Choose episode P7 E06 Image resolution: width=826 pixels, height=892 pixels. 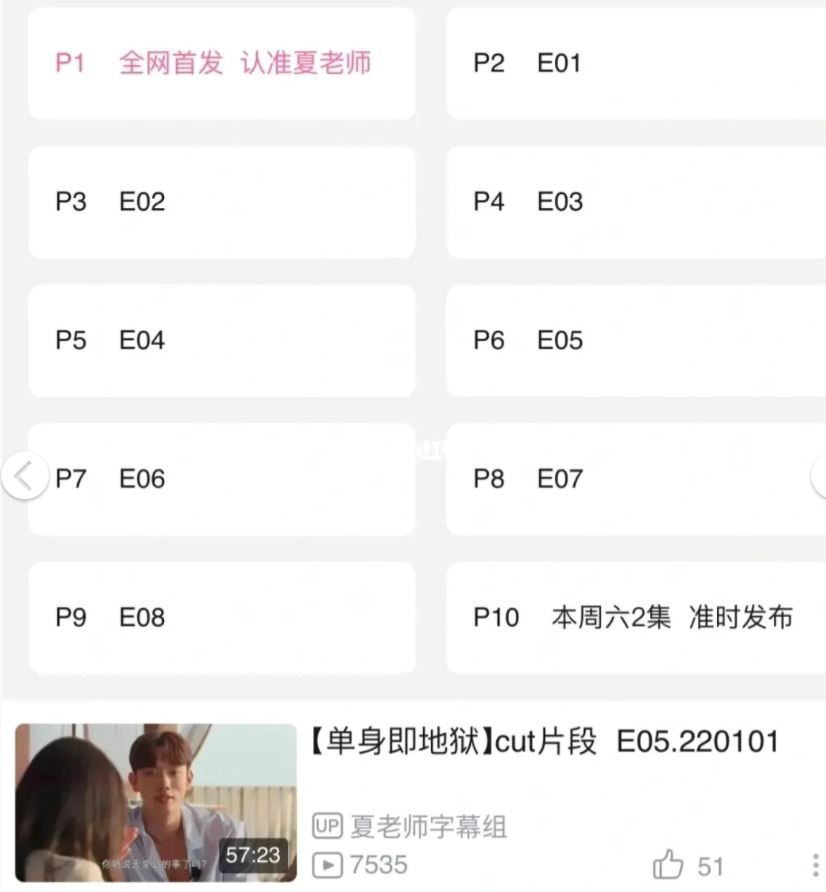[x=221, y=479]
